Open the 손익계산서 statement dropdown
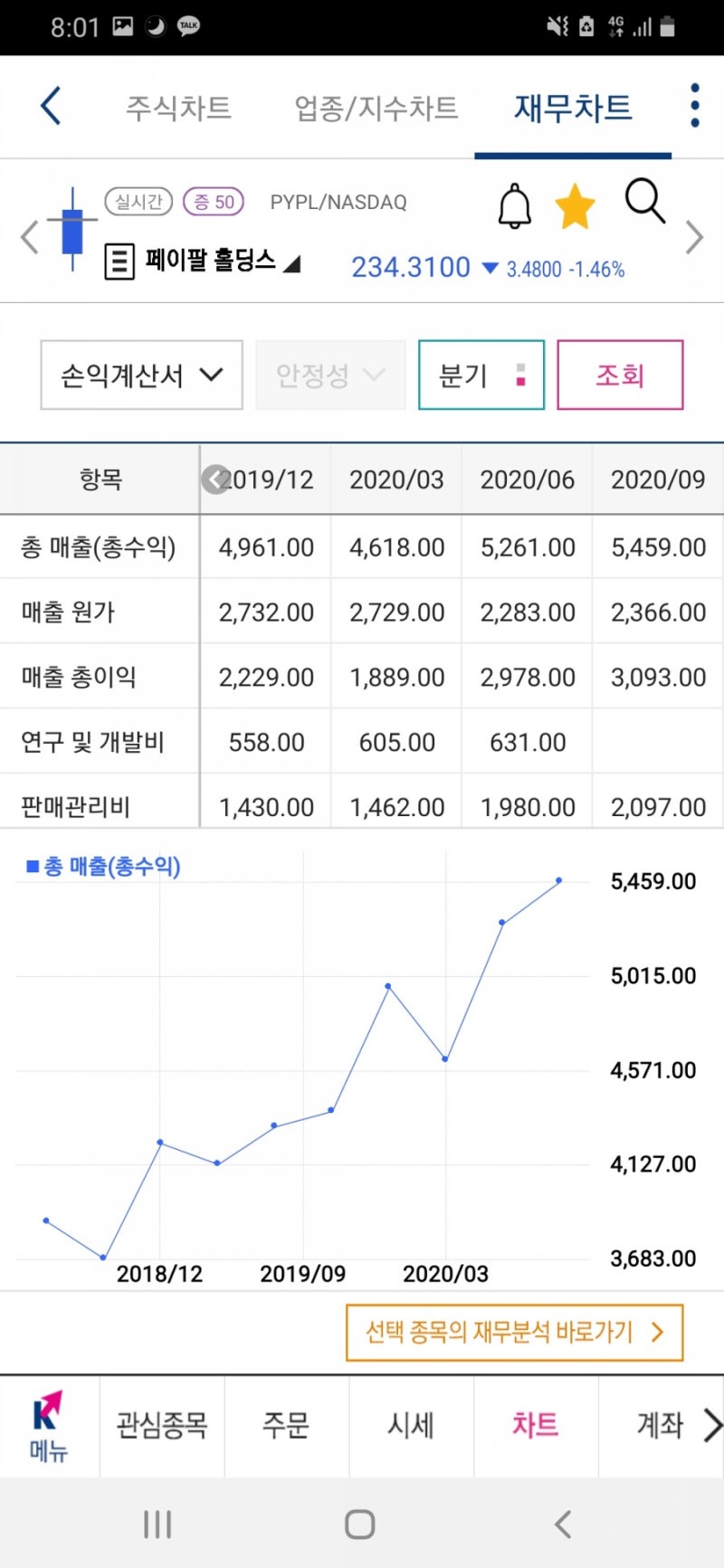724x1568 pixels. 140,375
